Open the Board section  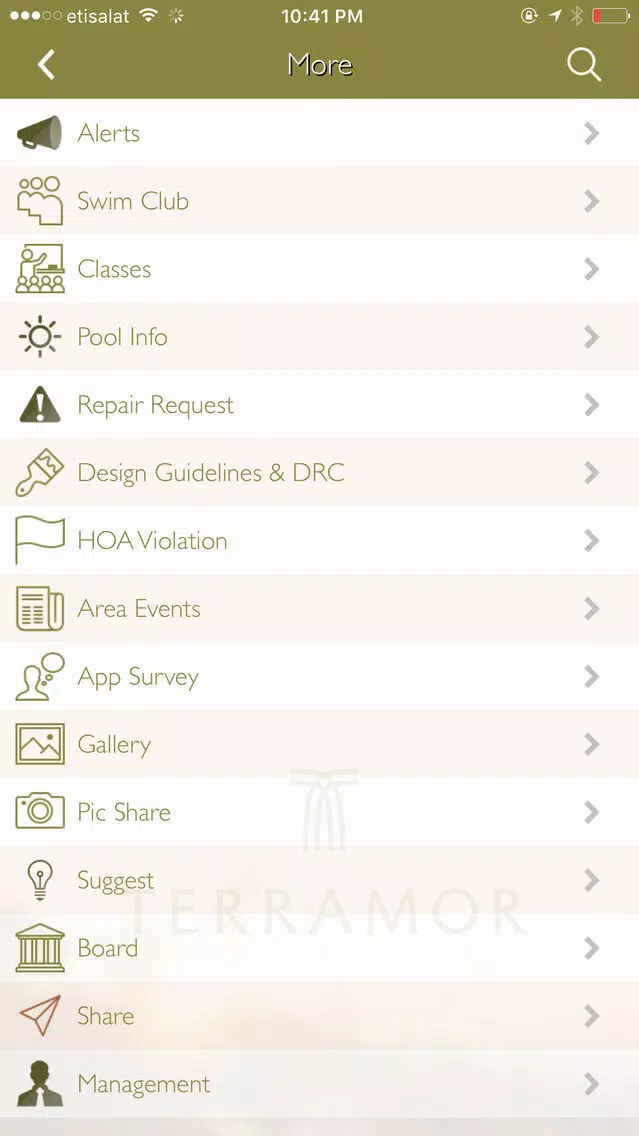point(319,948)
